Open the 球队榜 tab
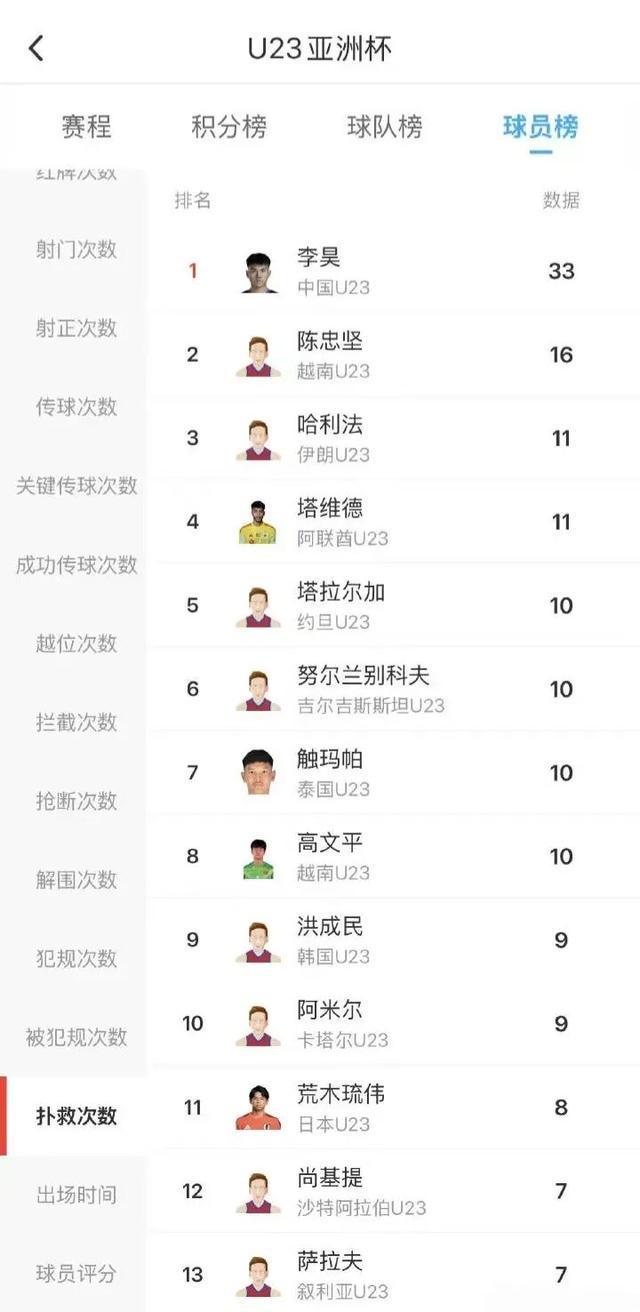The width and height of the screenshot is (640, 1312). 385,127
